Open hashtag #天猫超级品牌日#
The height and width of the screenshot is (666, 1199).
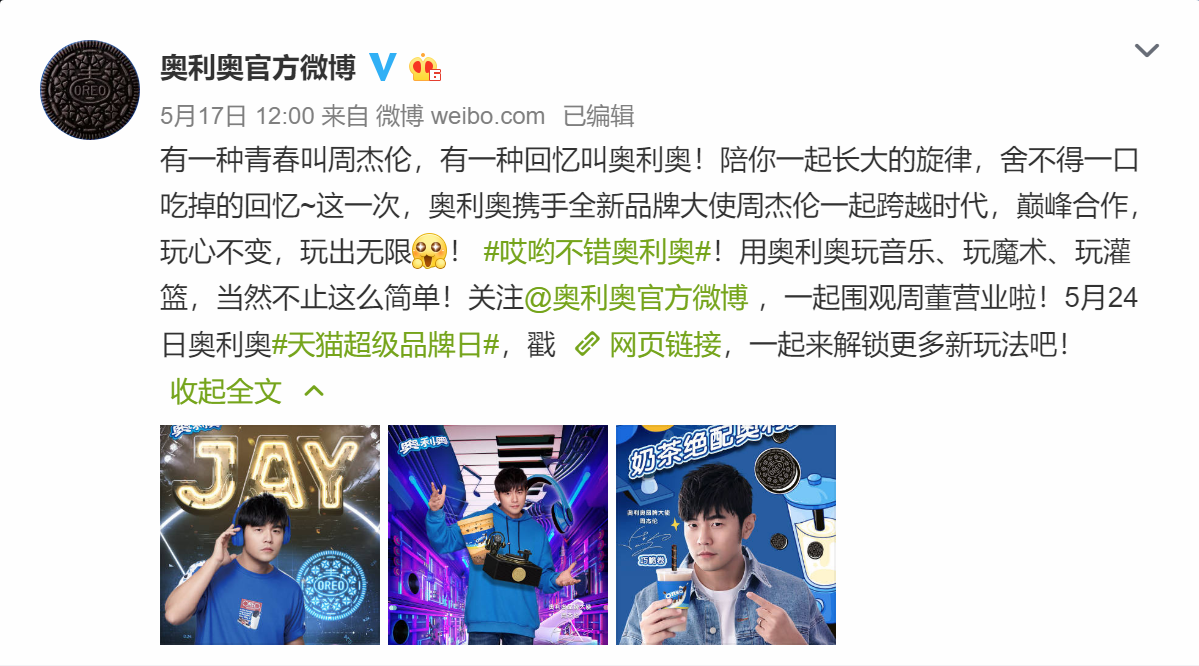click(x=385, y=345)
